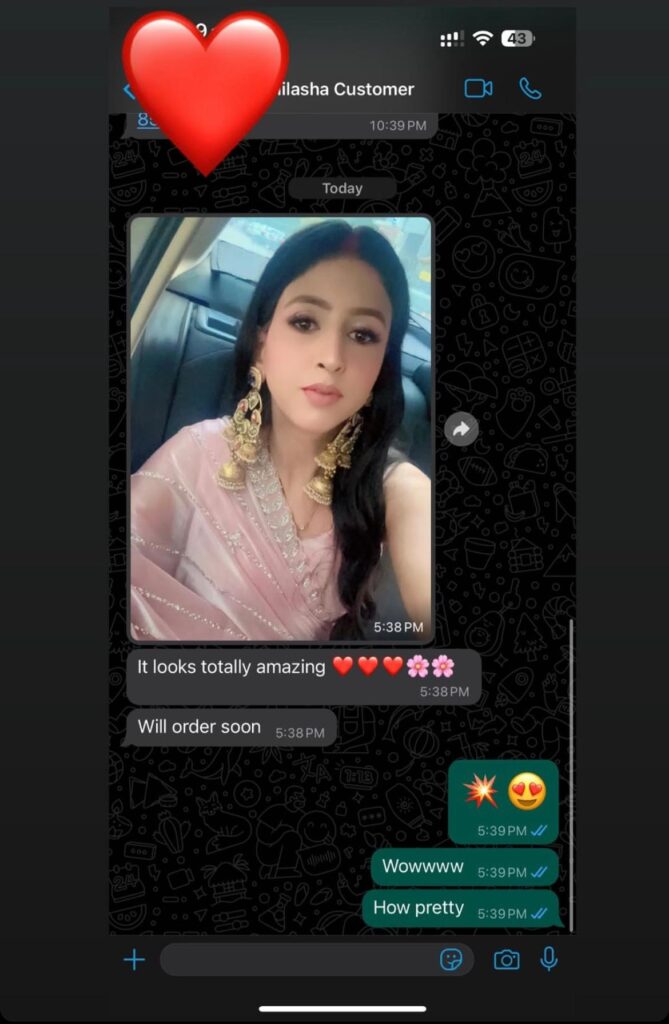Start a video call with this customer

(478, 89)
